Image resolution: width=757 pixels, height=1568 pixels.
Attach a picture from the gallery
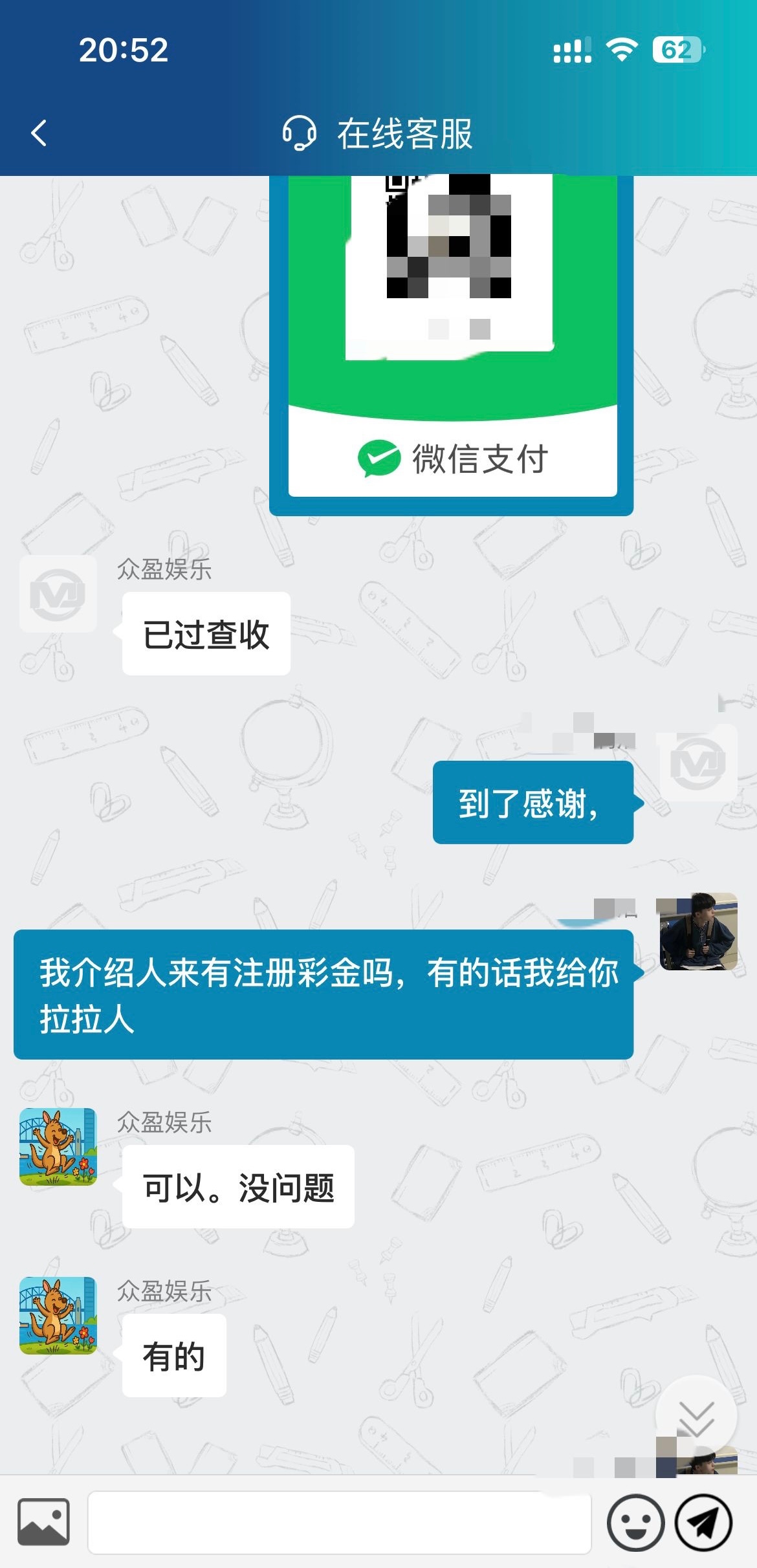tap(43, 1521)
